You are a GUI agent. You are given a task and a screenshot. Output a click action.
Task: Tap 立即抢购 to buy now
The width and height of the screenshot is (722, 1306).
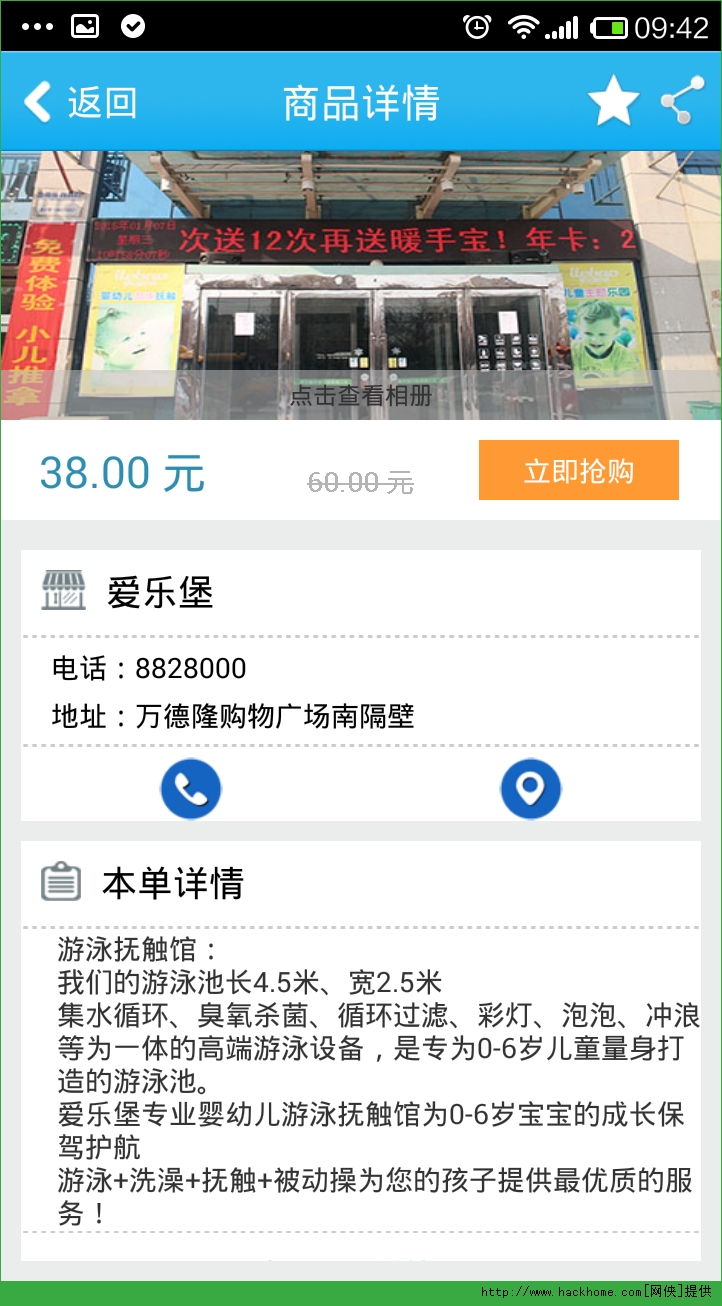point(578,471)
